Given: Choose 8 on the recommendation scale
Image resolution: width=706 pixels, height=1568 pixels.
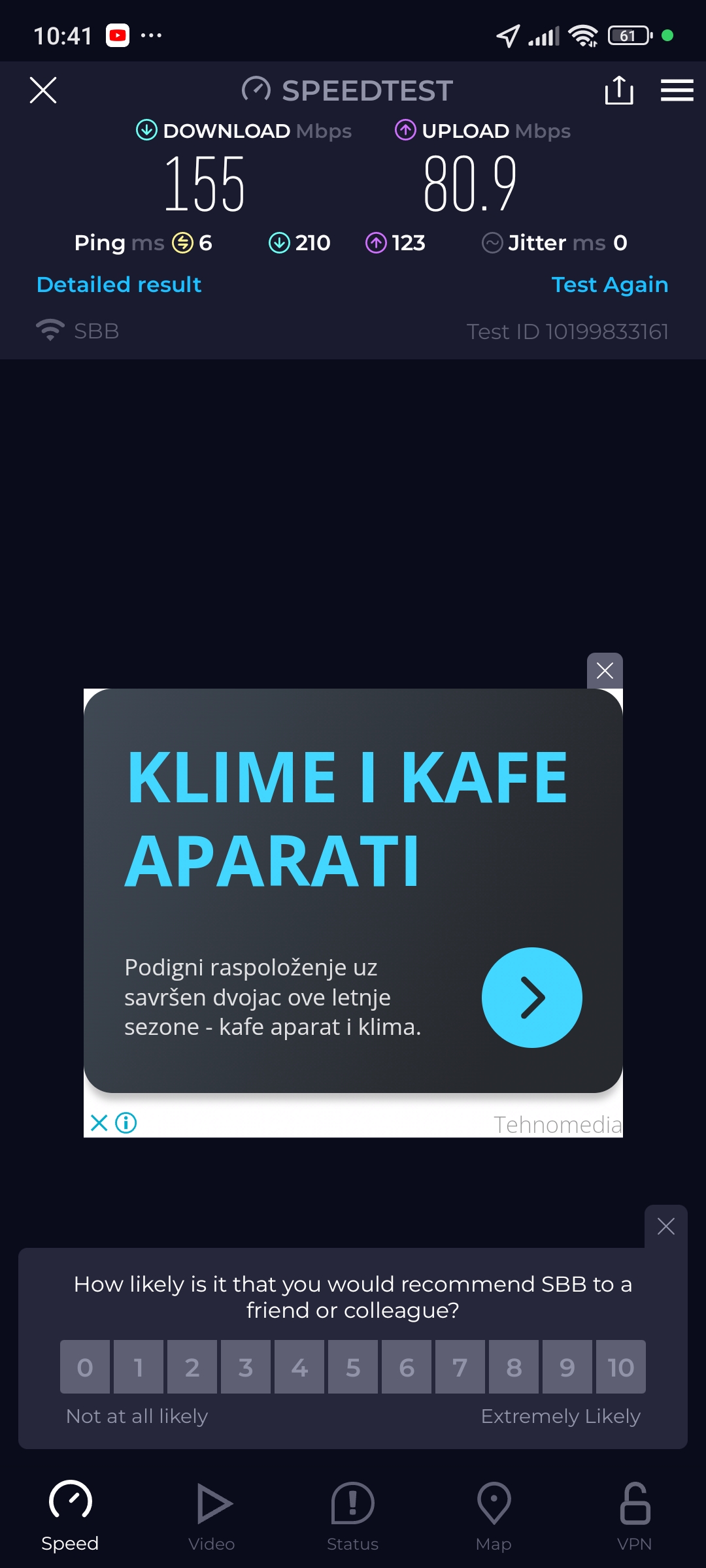Looking at the screenshot, I should 514,1367.
